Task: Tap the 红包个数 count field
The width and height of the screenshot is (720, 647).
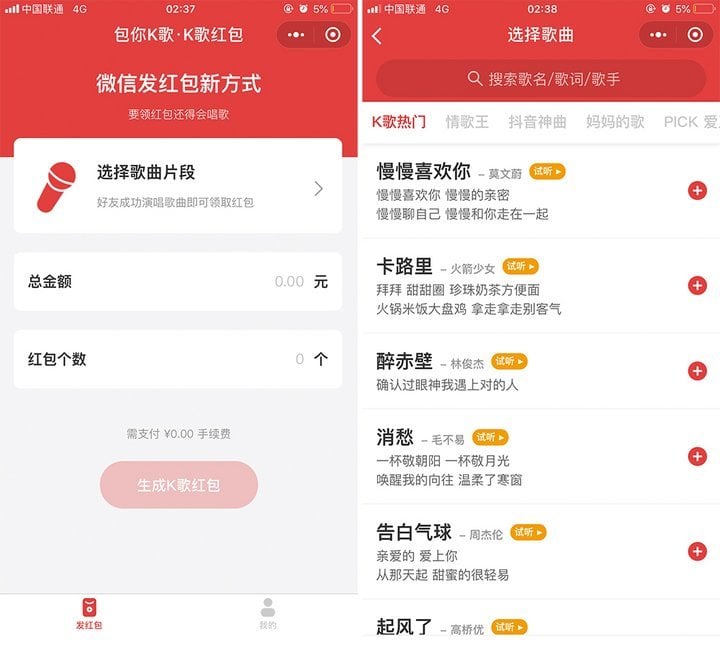Action: pyautogui.click(x=178, y=359)
